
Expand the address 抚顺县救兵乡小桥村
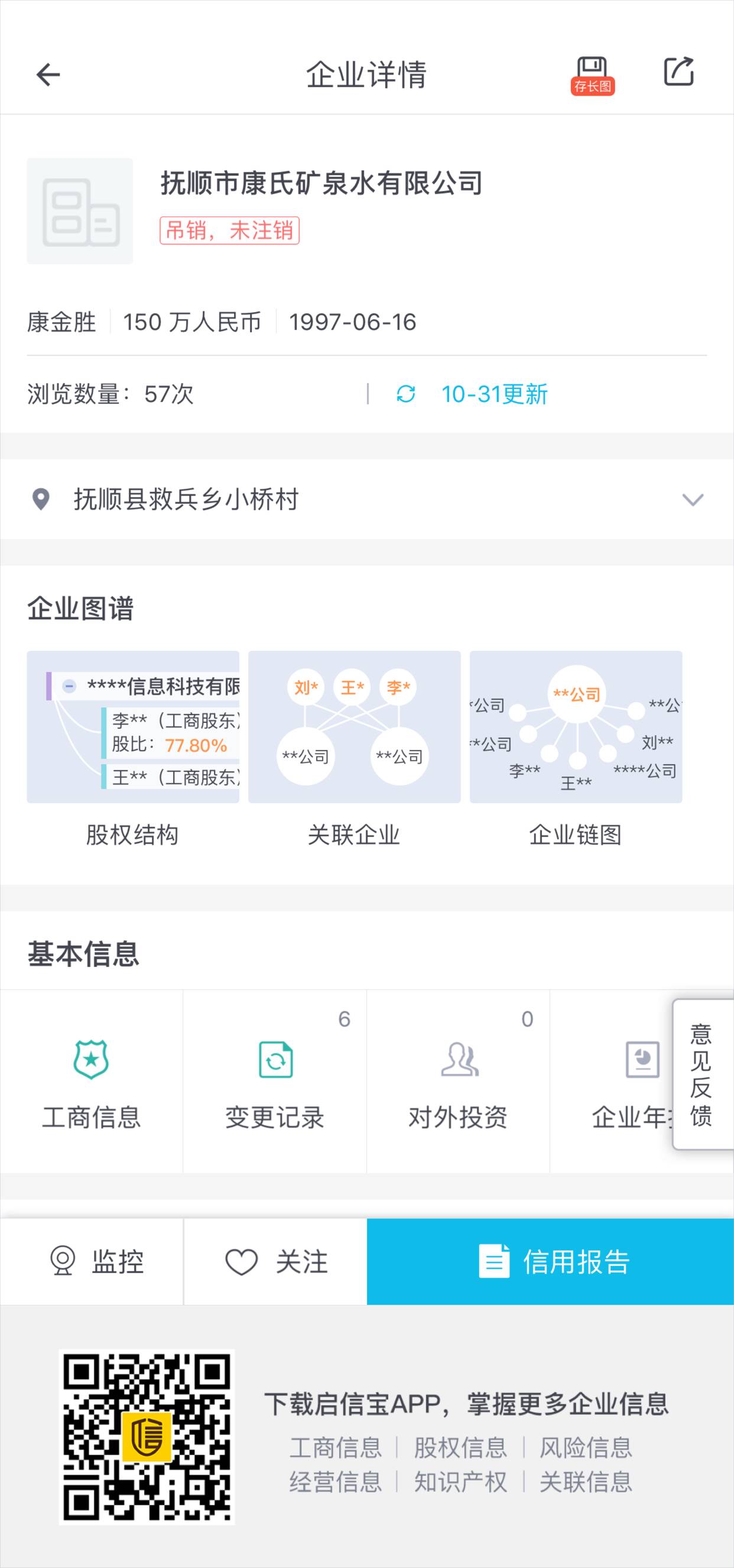tap(367, 499)
